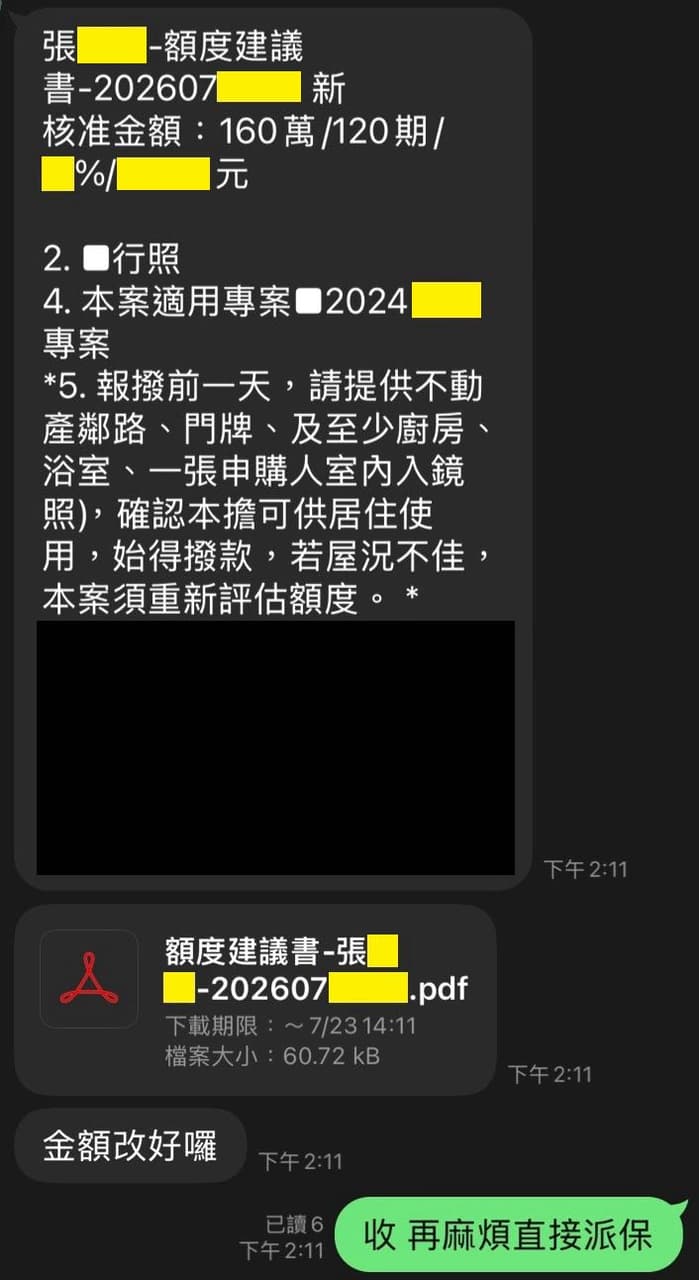Open the 額度建議書 PDF attachment
The image size is (699, 1280).
tap(255, 1000)
